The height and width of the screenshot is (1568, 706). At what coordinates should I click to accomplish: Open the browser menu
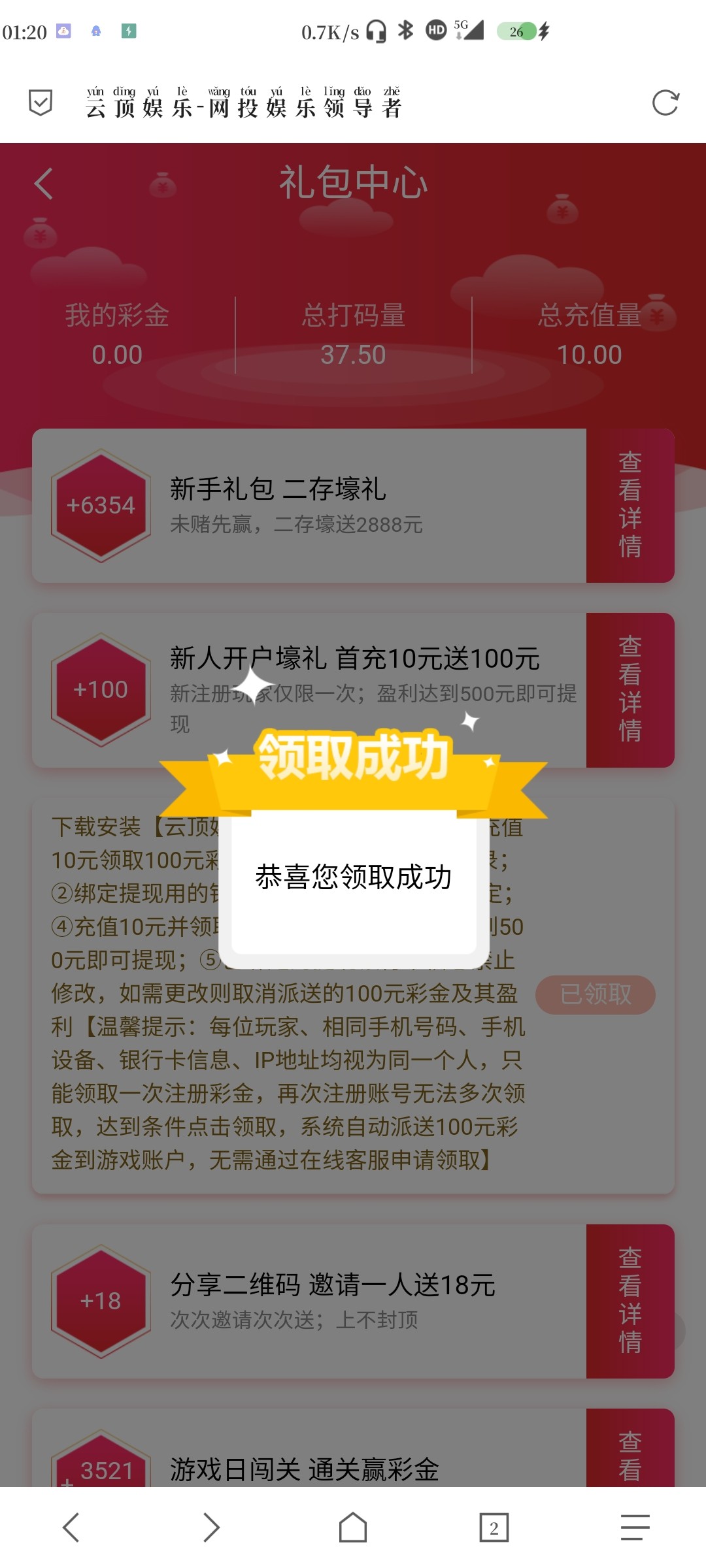click(635, 1527)
